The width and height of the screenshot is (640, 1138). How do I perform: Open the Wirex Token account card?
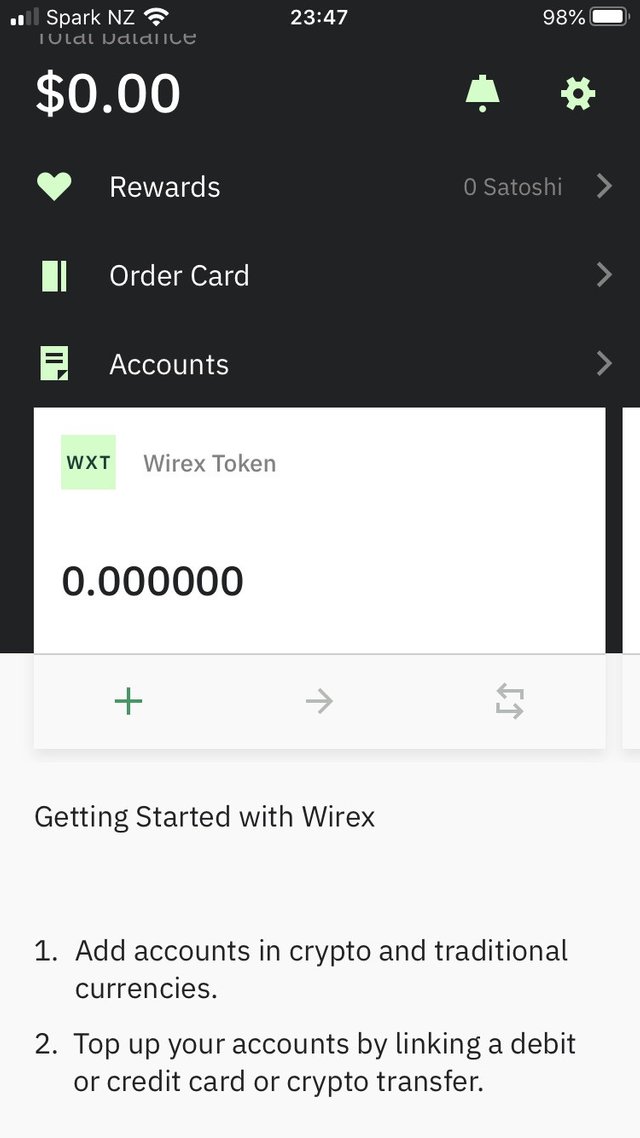(319, 531)
